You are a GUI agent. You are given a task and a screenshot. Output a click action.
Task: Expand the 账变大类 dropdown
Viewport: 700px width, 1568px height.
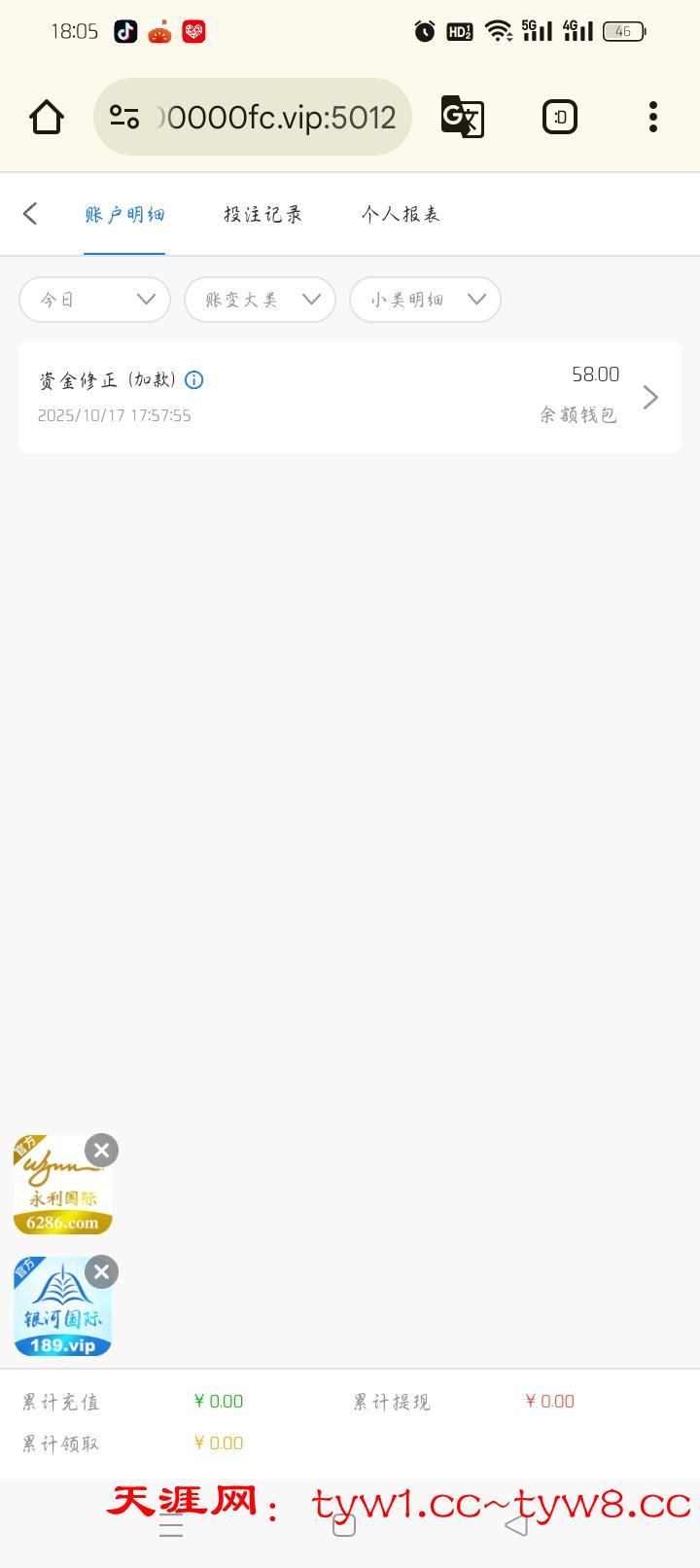pyautogui.click(x=260, y=300)
